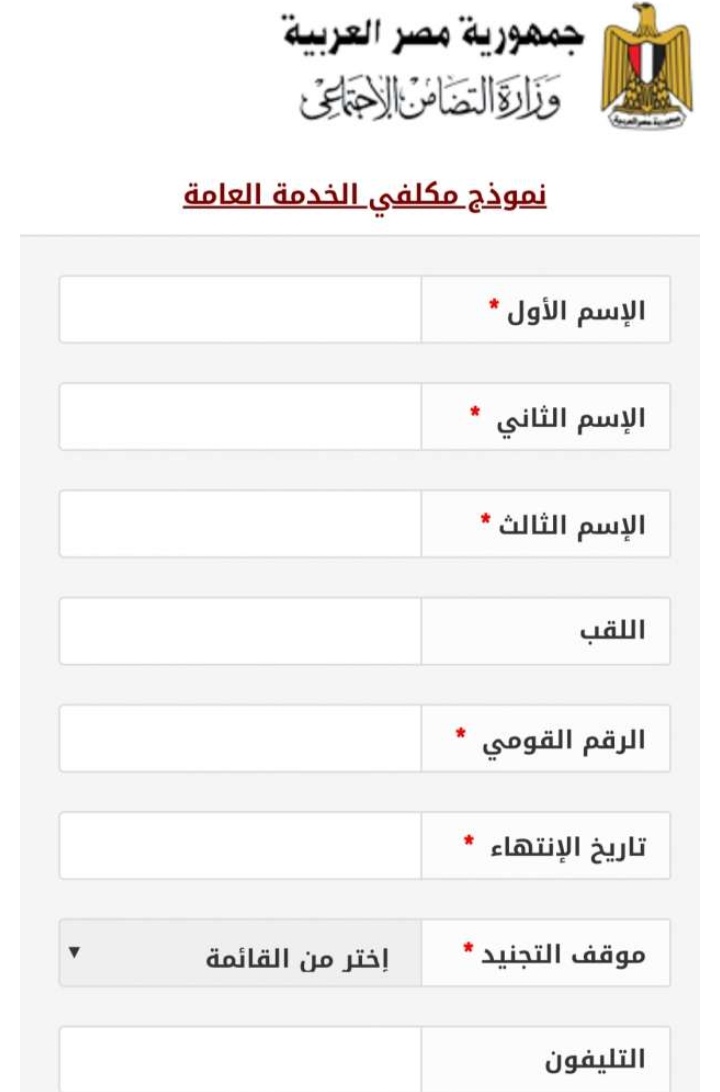Select the الإسم الثالث input box
720x1092 pixels.
[240, 524]
